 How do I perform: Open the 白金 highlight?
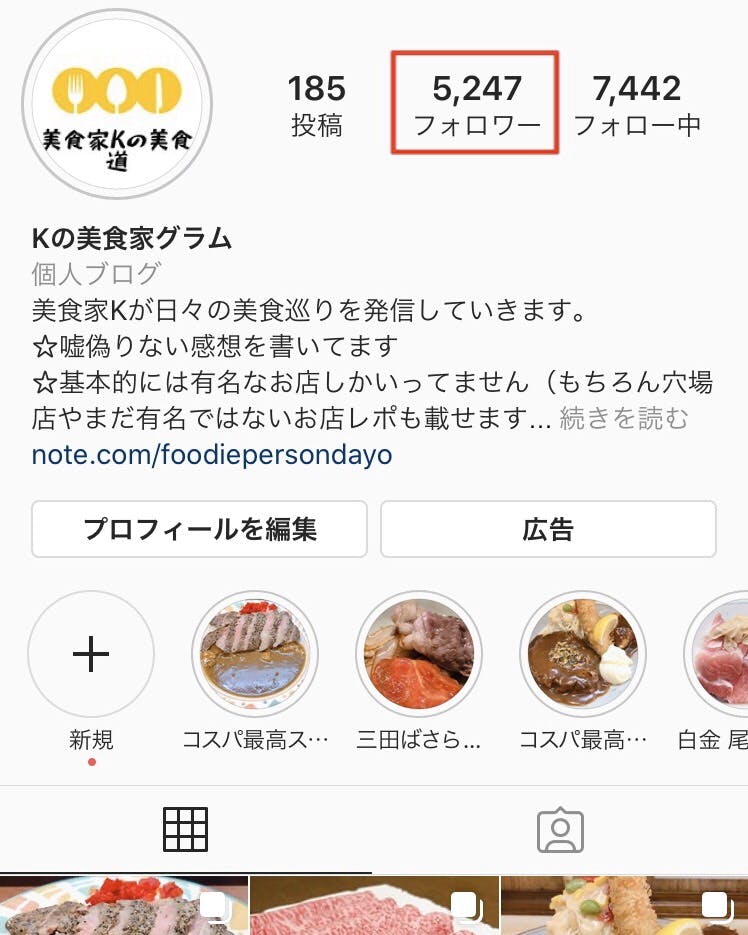pyautogui.click(x=720, y=654)
